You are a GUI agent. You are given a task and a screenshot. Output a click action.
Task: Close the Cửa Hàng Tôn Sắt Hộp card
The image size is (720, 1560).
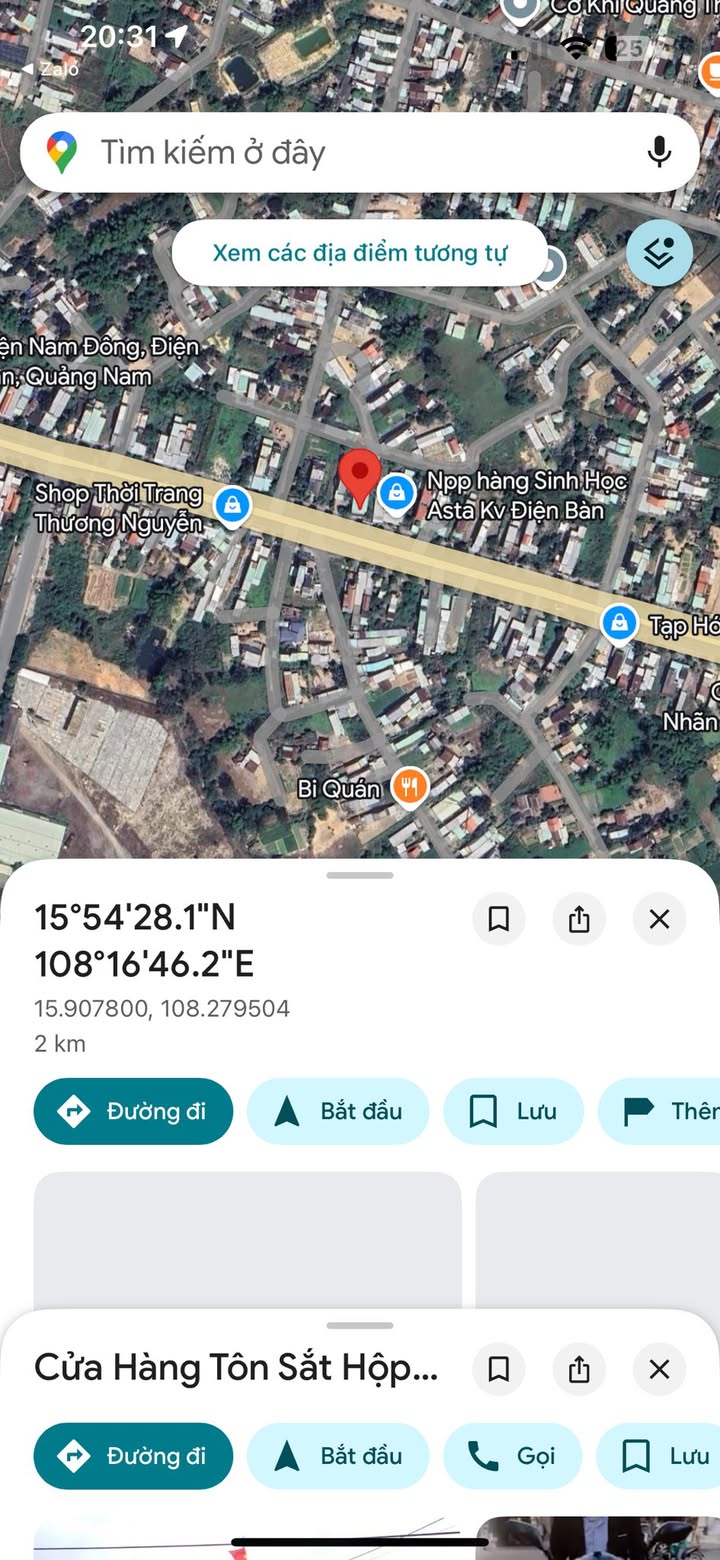coord(659,1369)
